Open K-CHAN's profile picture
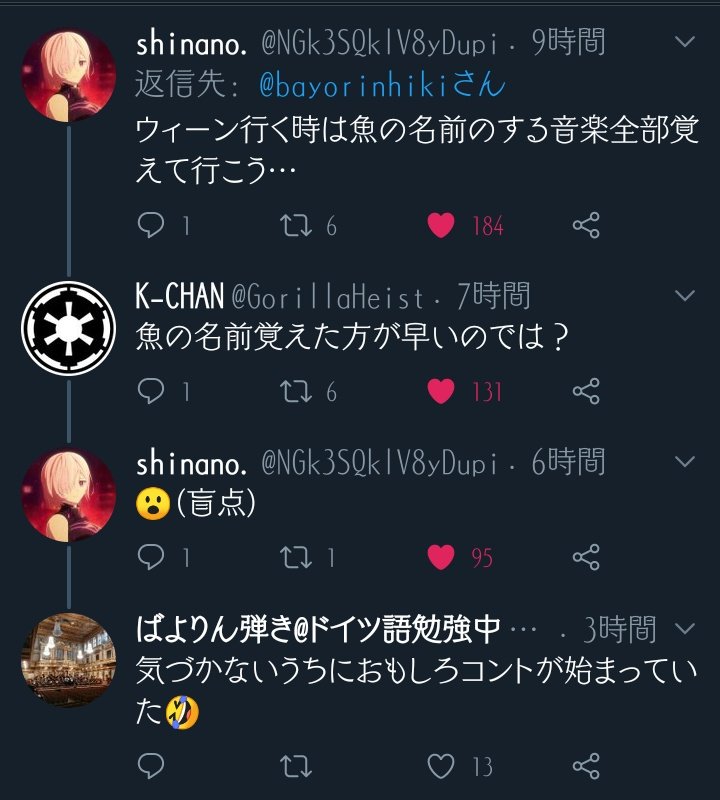The width and height of the screenshot is (720, 800). pos(69,328)
